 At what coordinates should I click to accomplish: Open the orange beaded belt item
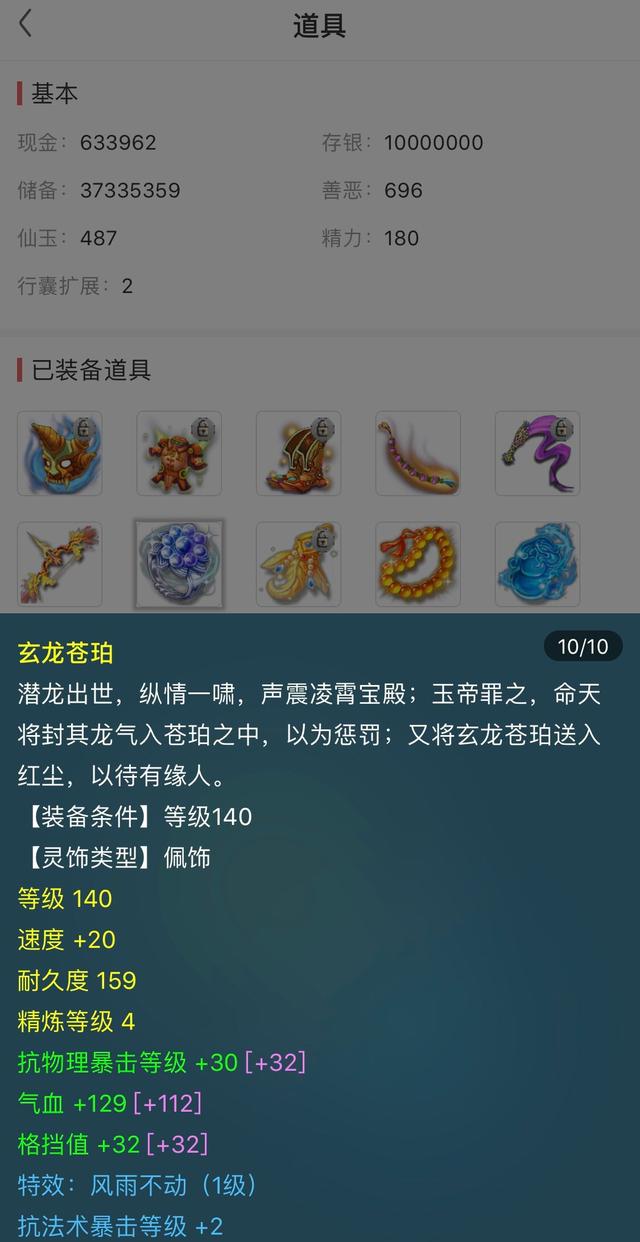[418, 453]
